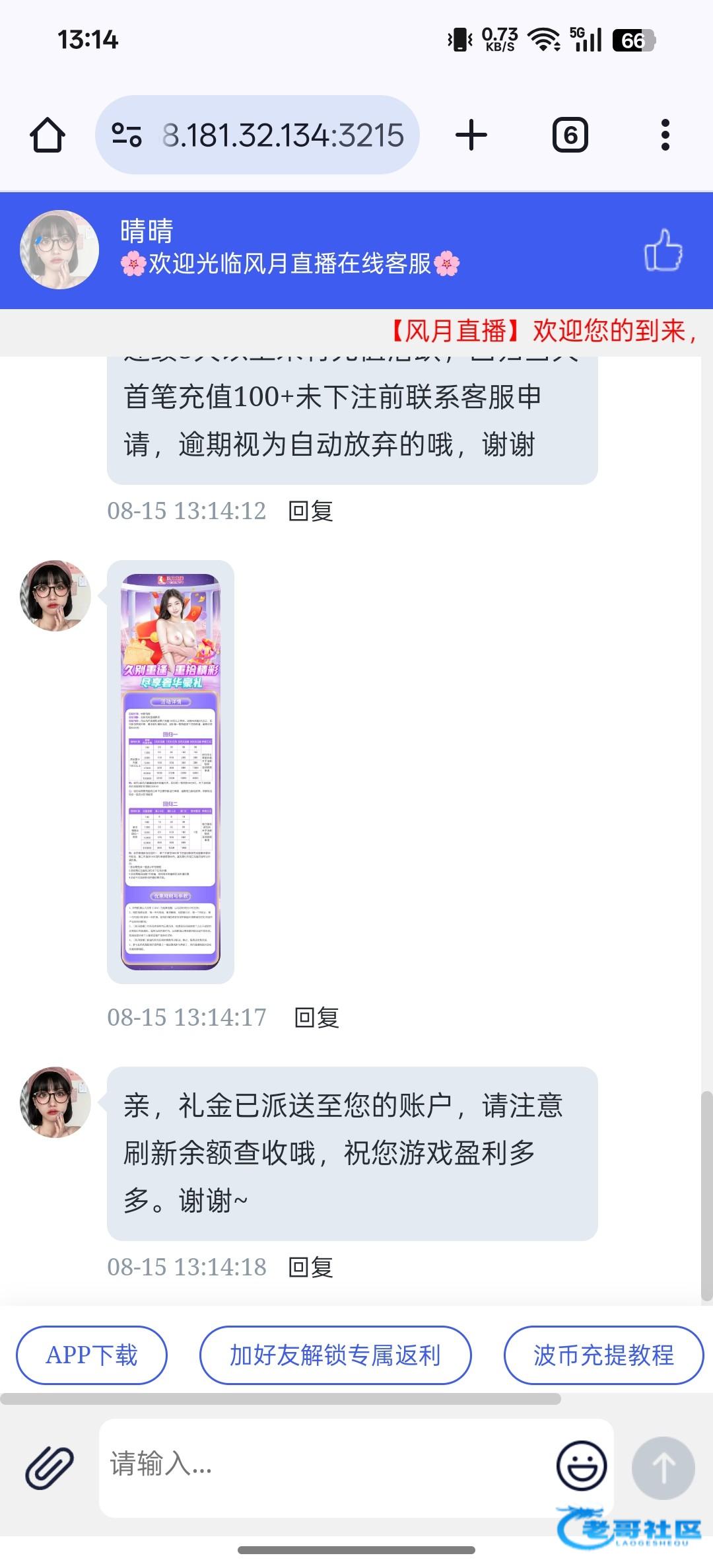
Task: Reply to the 13:14:17 image message
Action: pos(316,1018)
